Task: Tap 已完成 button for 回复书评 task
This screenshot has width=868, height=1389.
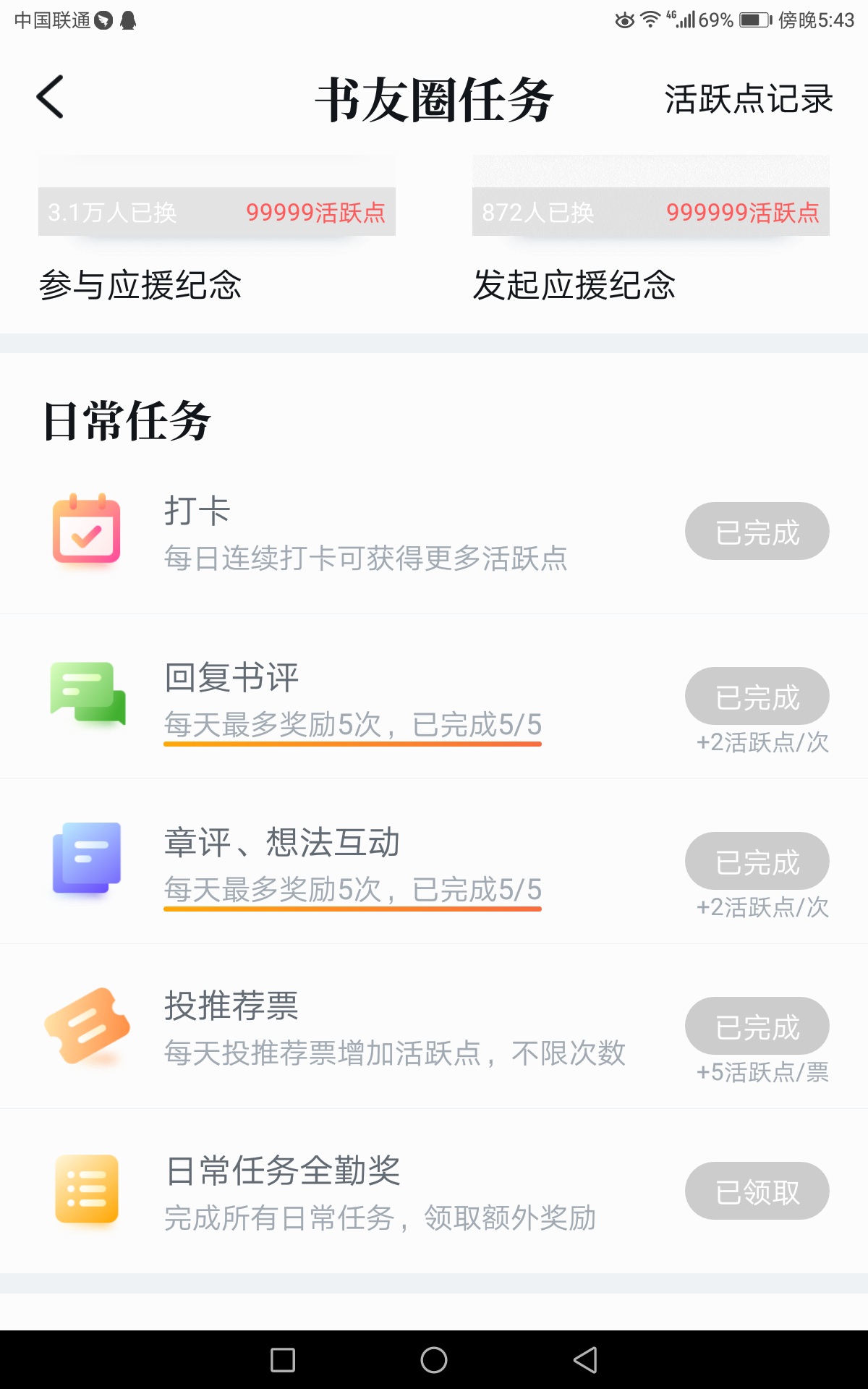Action: coord(757,696)
